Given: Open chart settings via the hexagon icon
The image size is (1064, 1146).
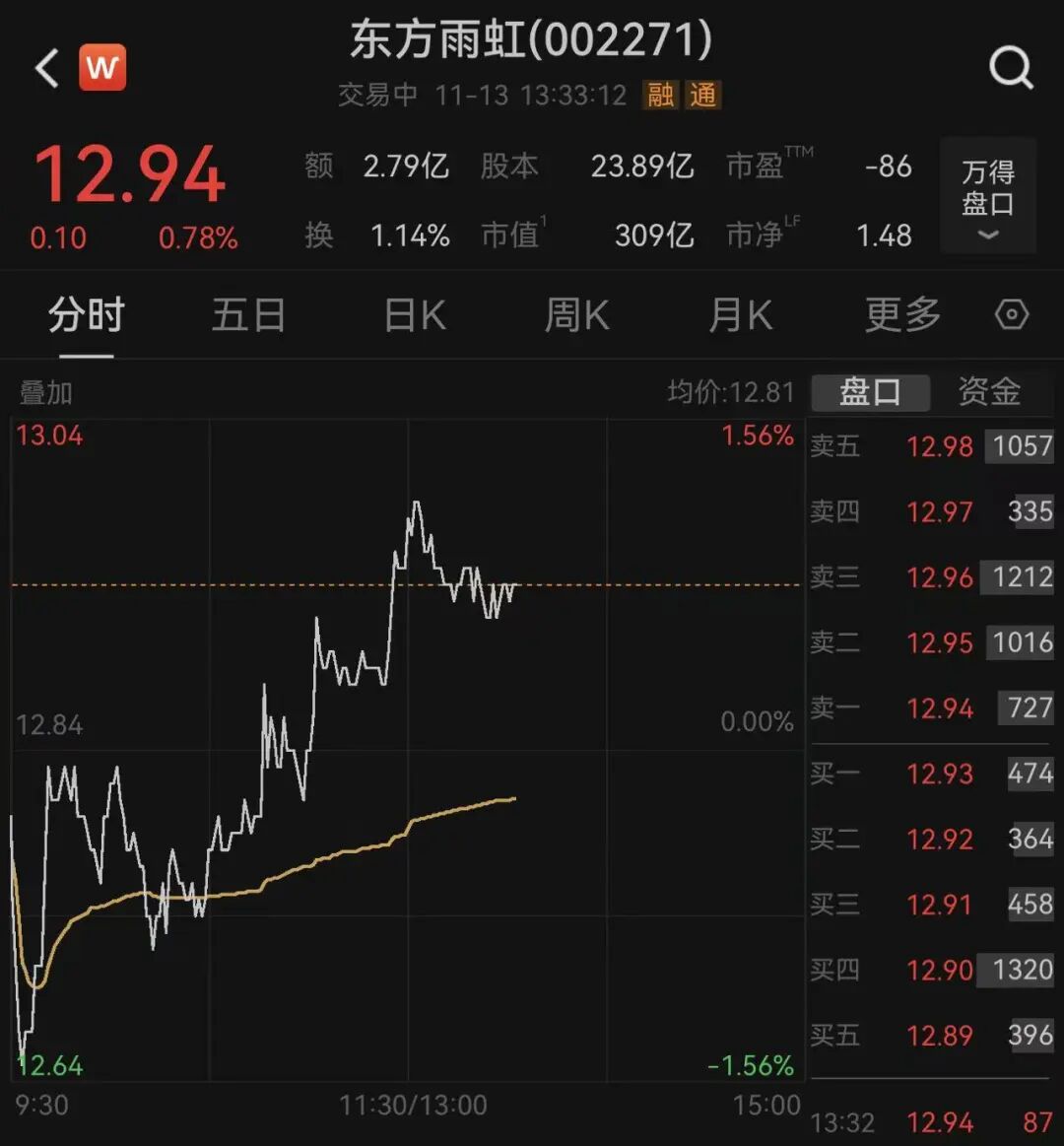Looking at the screenshot, I should [1011, 315].
